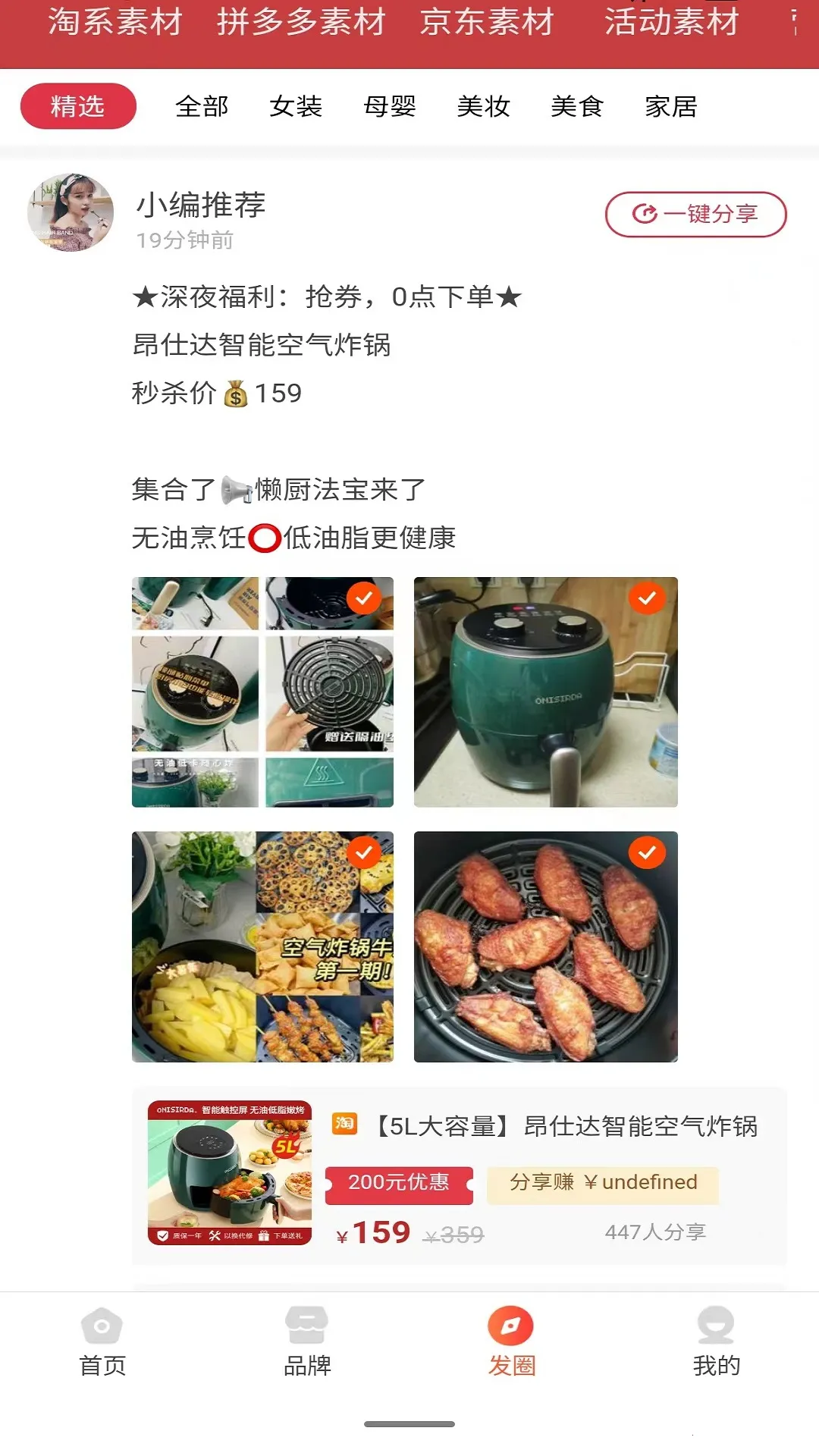Uncheck the chicken wings image selection

coord(645,852)
